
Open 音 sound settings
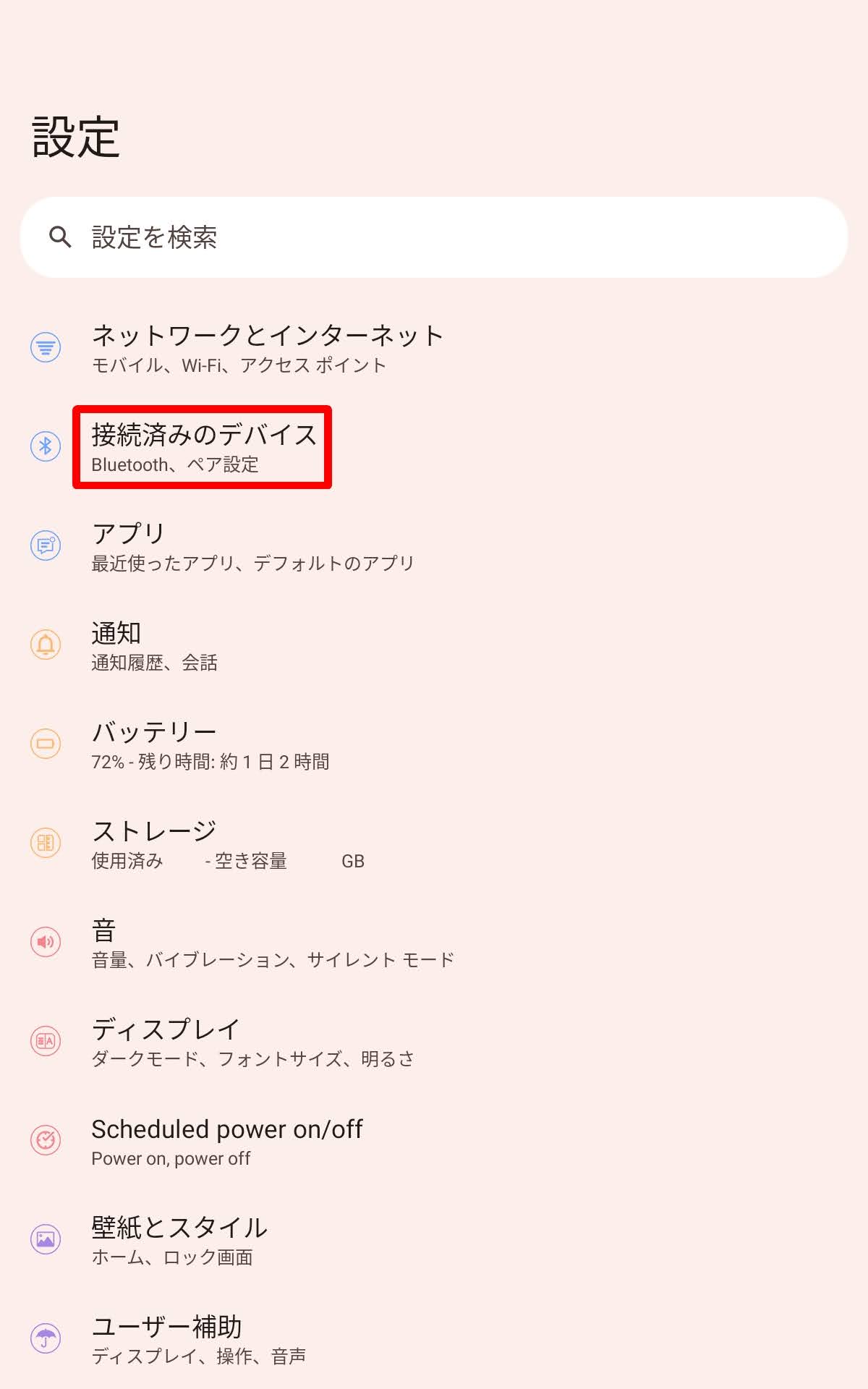point(272,943)
